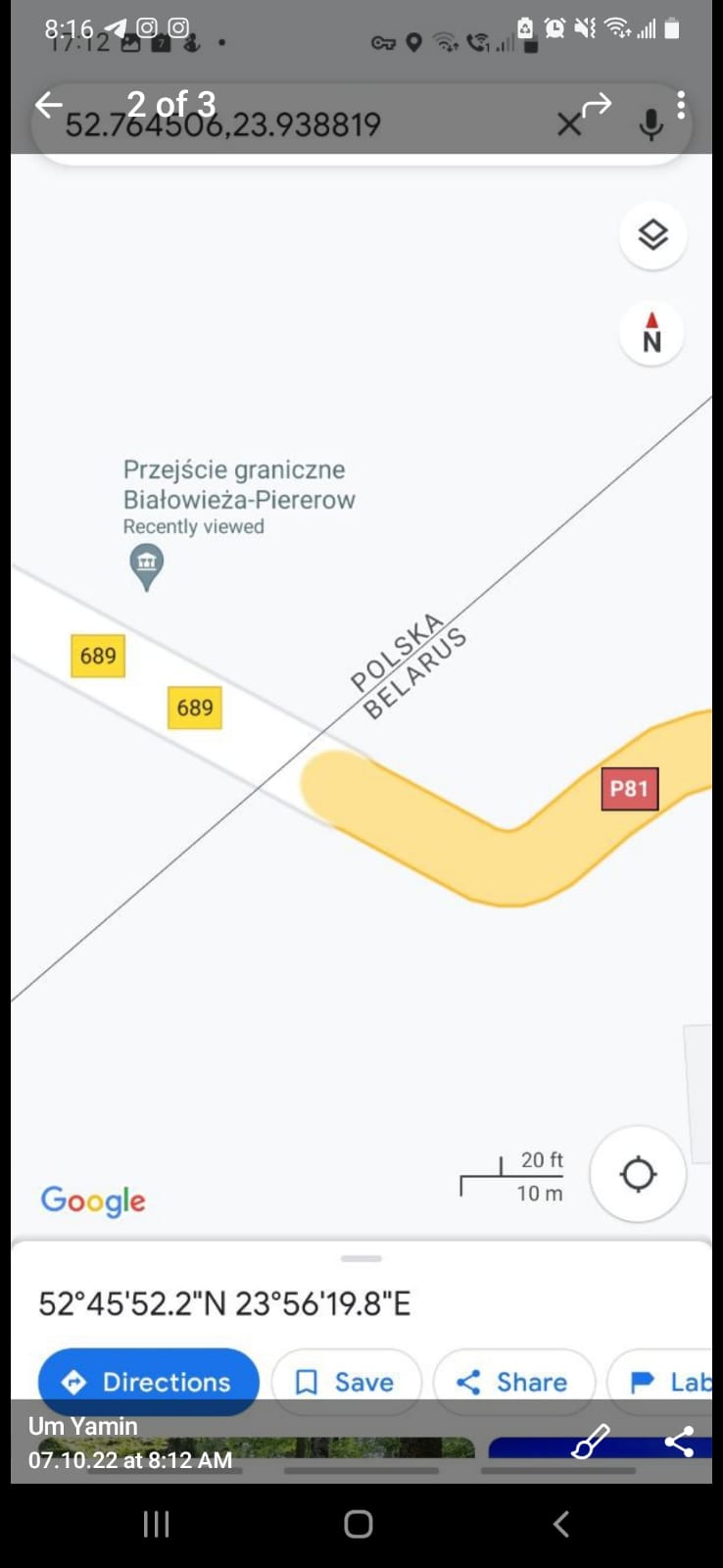The height and width of the screenshot is (1568, 723).
Task: Edit the image with the brush tool
Action: tap(591, 1441)
